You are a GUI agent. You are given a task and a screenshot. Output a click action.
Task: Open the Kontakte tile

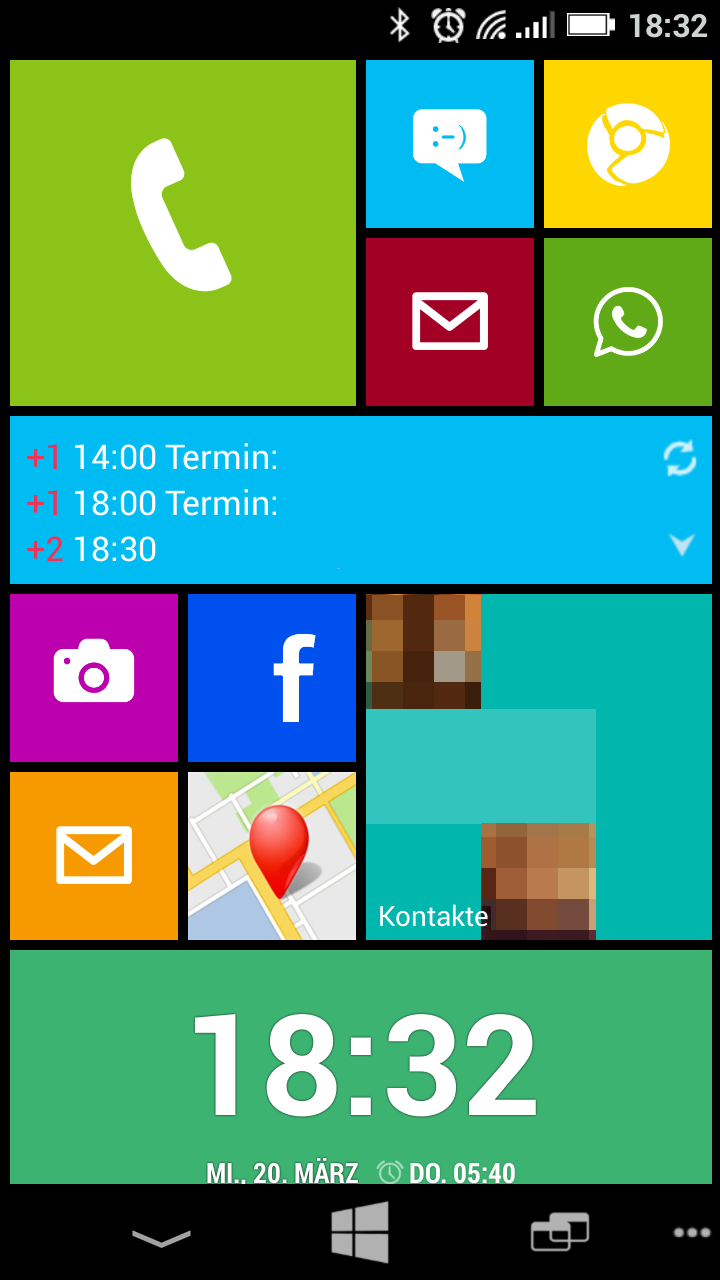tap(538, 767)
